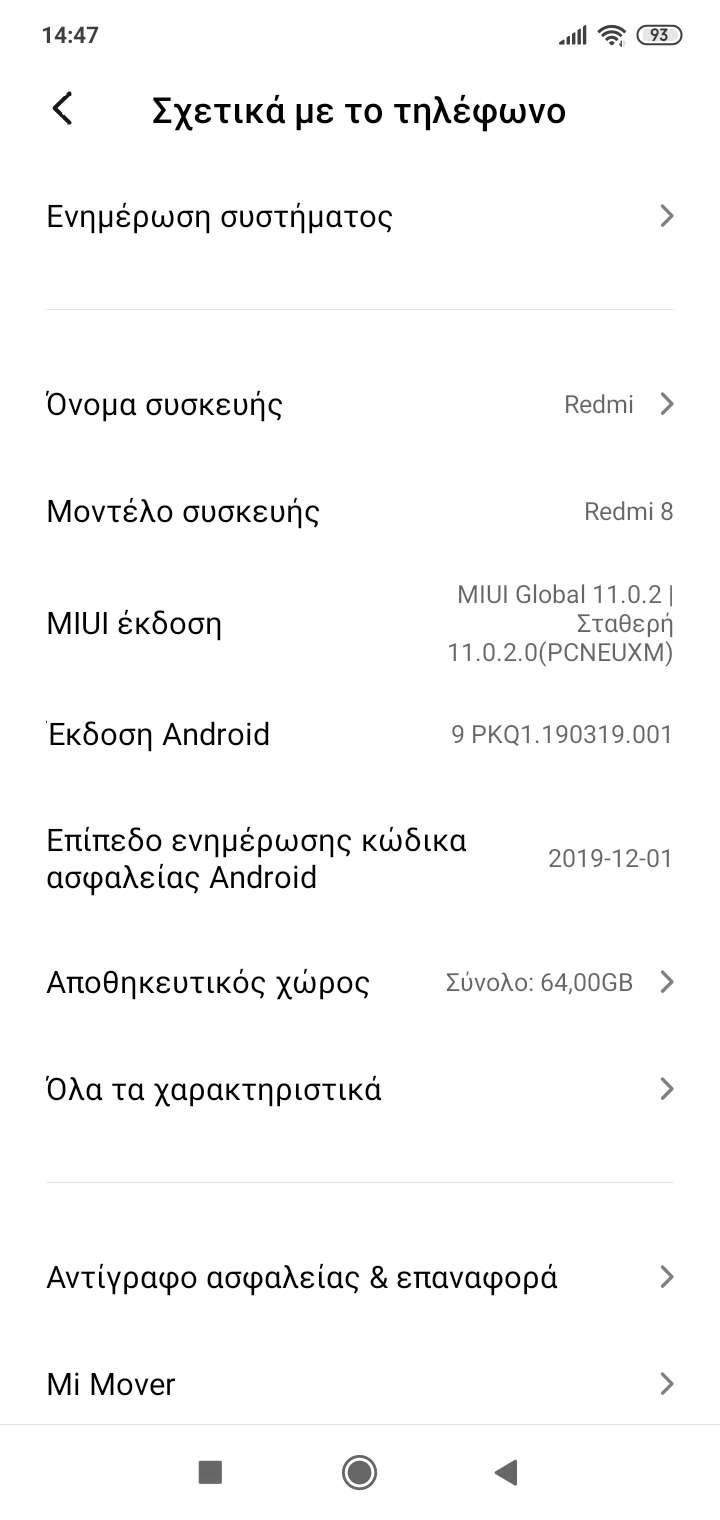The image size is (720, 1520).
Task: Open Όνομα συσκευής row
Action: pyautogui.click(x=360, y=405)
